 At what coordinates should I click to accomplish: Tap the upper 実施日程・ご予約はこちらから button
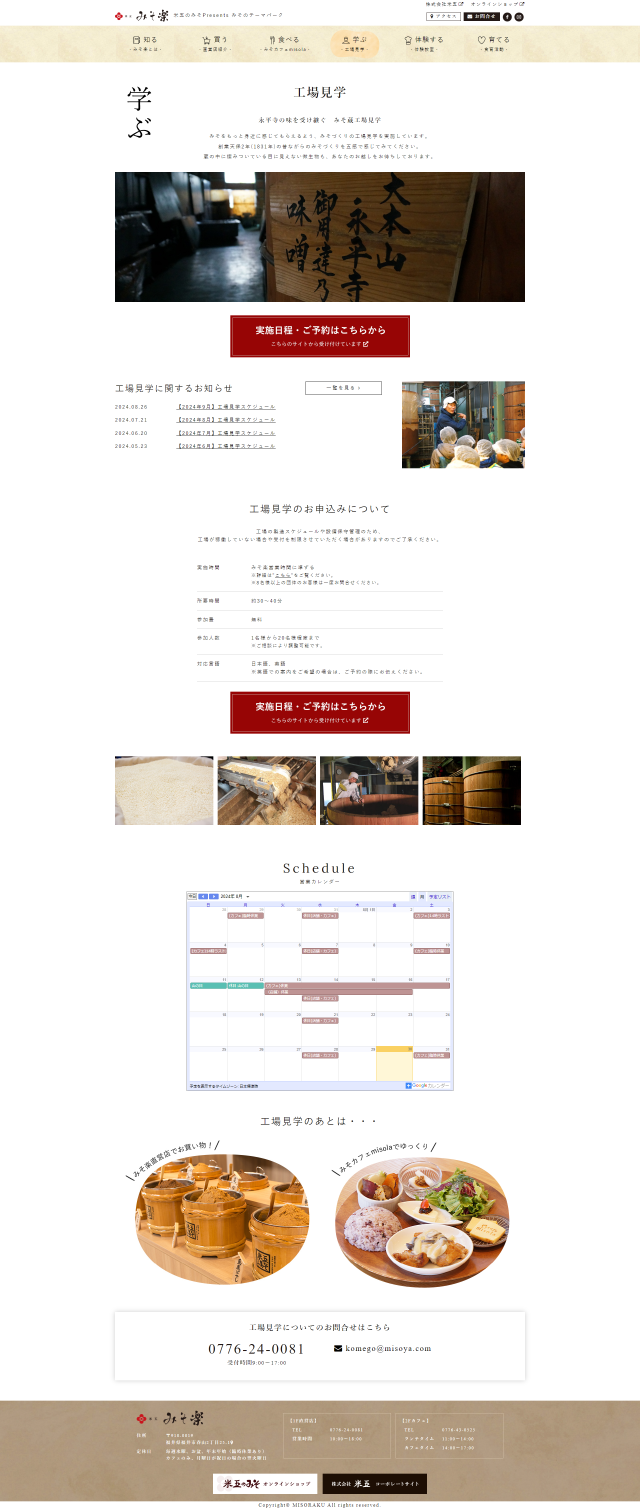[x=319, y=336]
